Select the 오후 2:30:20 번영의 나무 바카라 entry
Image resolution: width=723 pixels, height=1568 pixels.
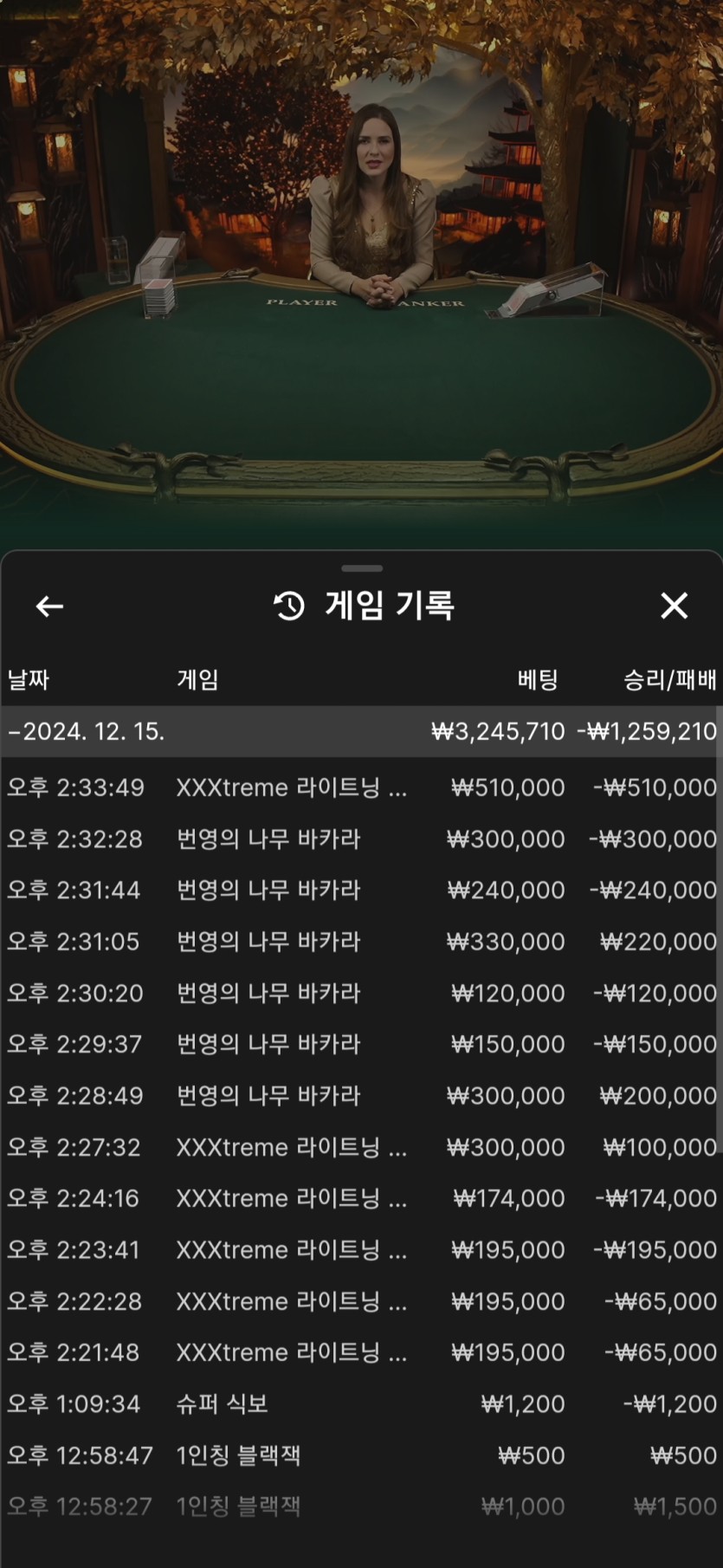pyautogui.click(x=361, y=993)
